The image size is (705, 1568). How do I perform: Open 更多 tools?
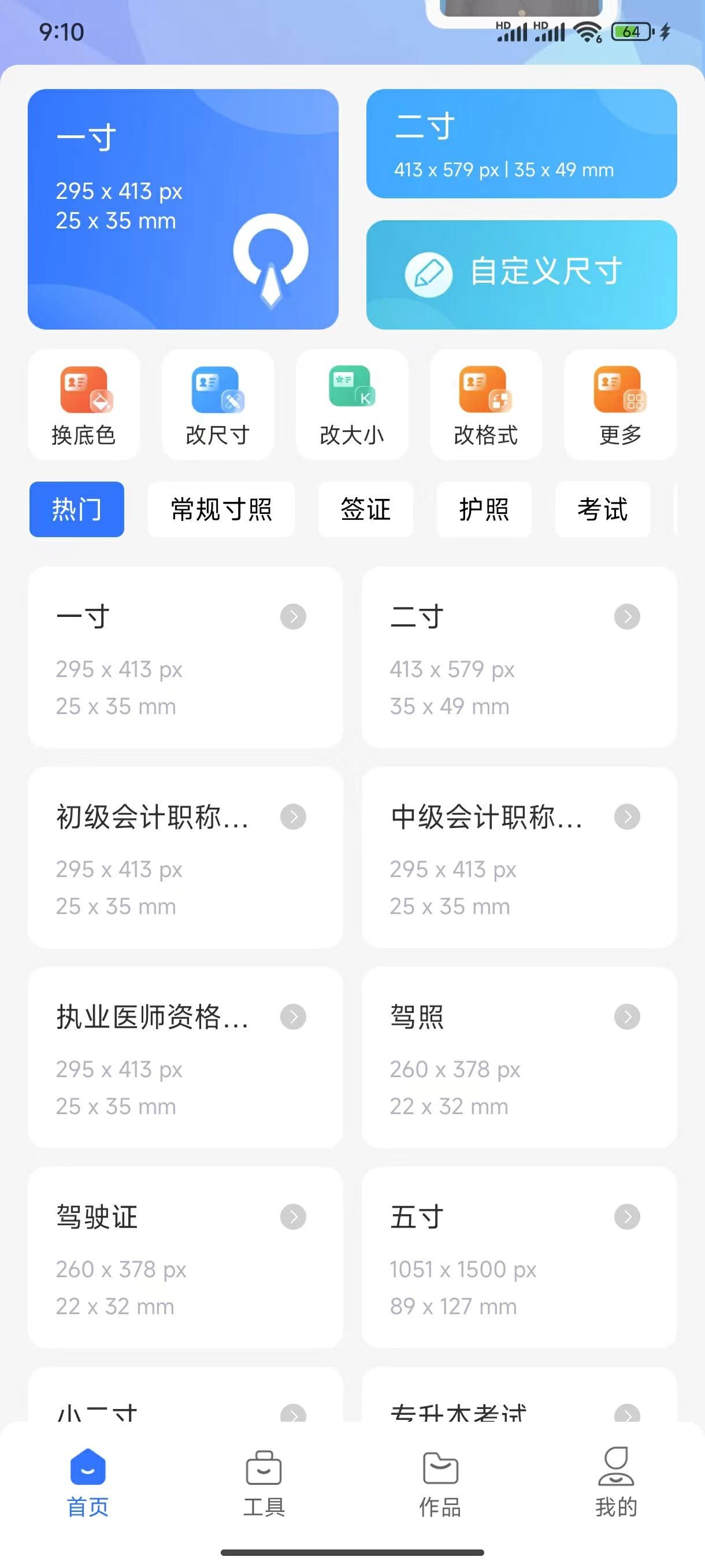(x=620, y=405)
